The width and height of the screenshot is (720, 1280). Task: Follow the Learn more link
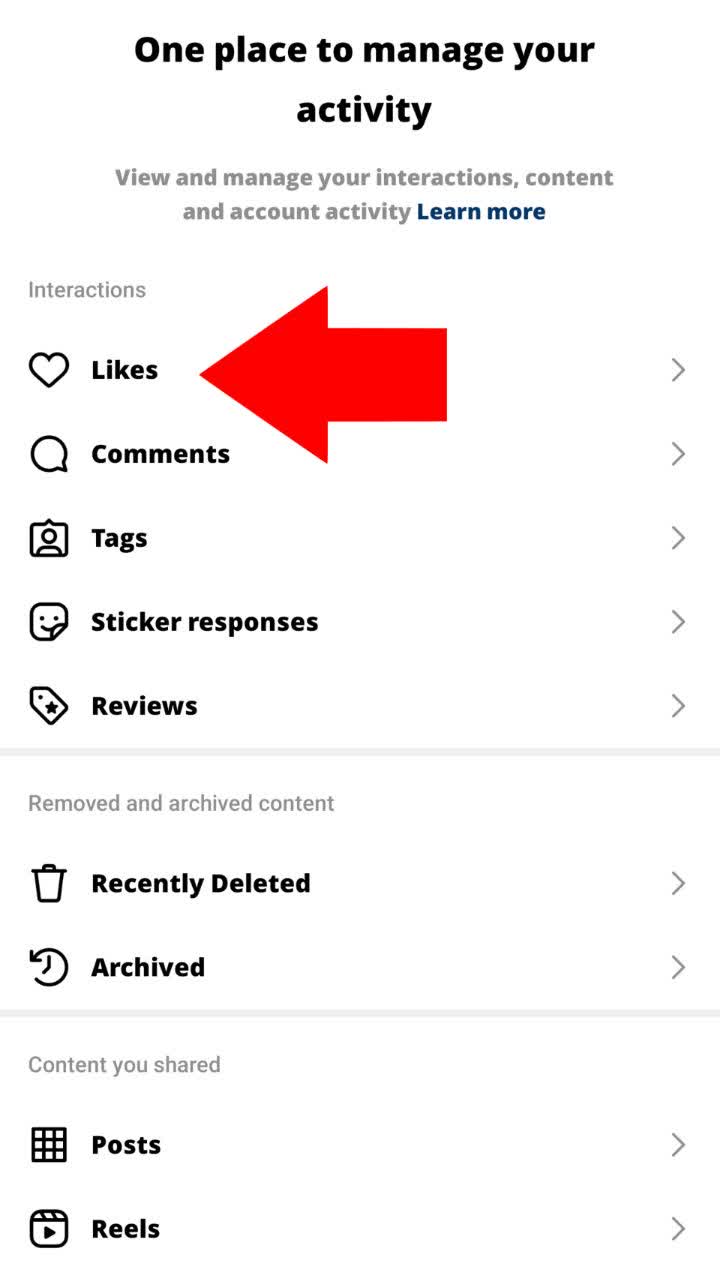tap(481, 212)
